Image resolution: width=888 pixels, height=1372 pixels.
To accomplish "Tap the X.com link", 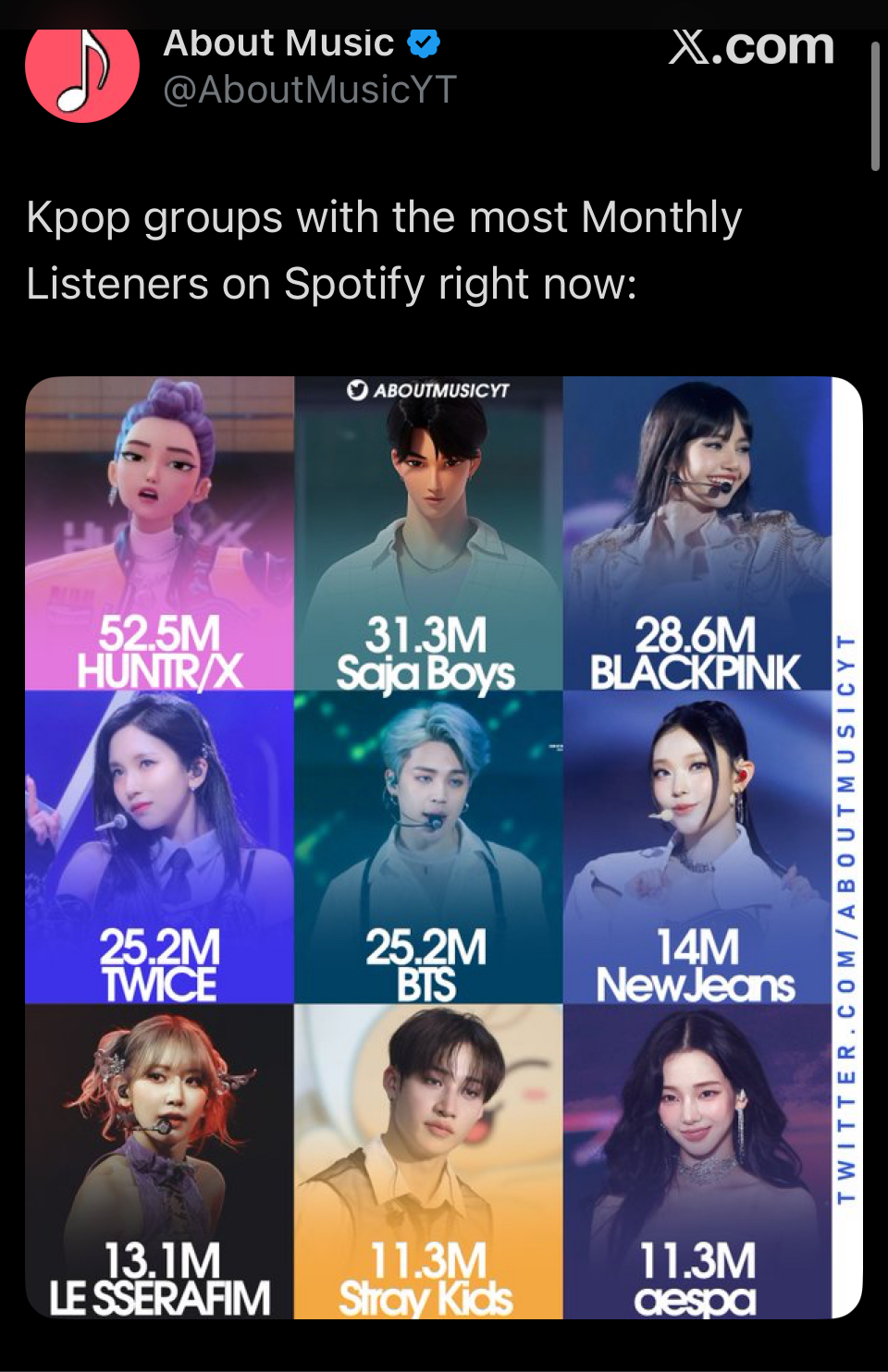I will tap(751, 47).
